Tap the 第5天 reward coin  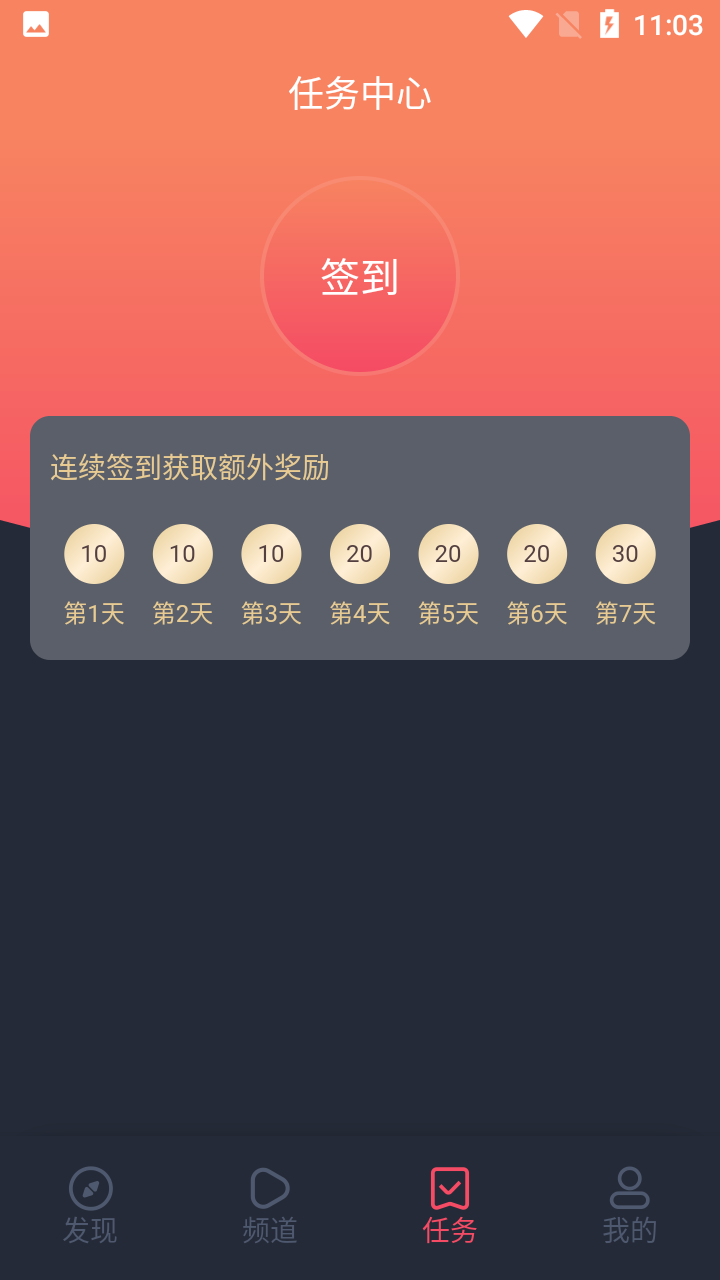pyautogui.click(x=448, y=553)
